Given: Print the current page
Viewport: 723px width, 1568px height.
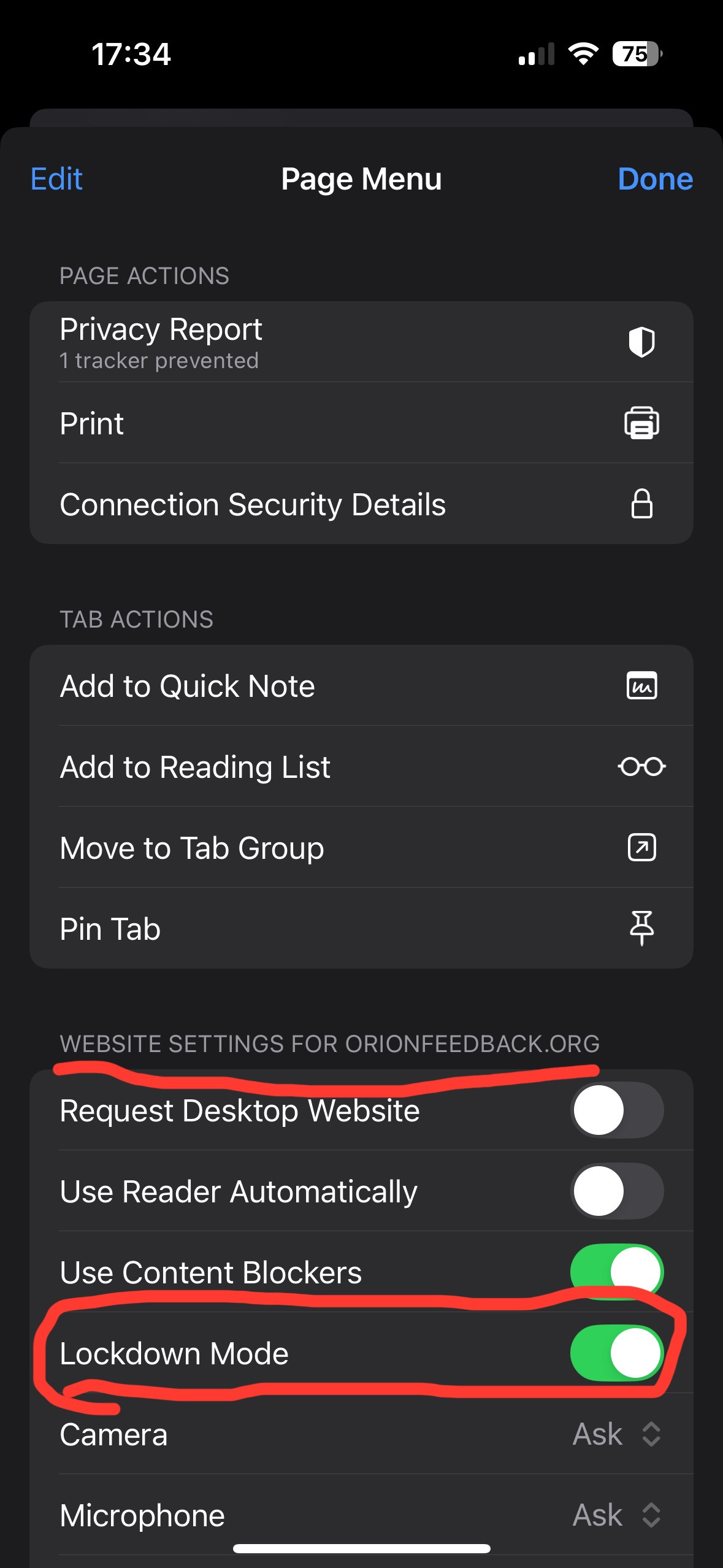Looking at the screenshot, I should pos(361,423).
